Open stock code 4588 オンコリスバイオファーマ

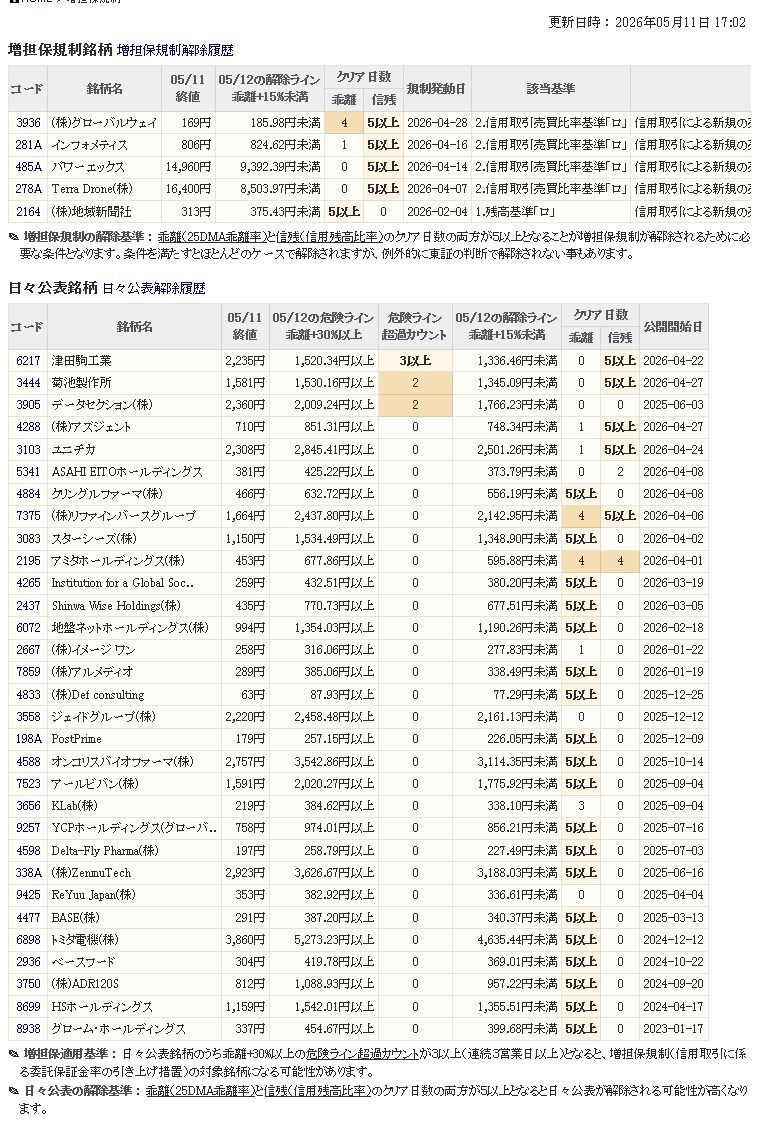tap(28, 762)
